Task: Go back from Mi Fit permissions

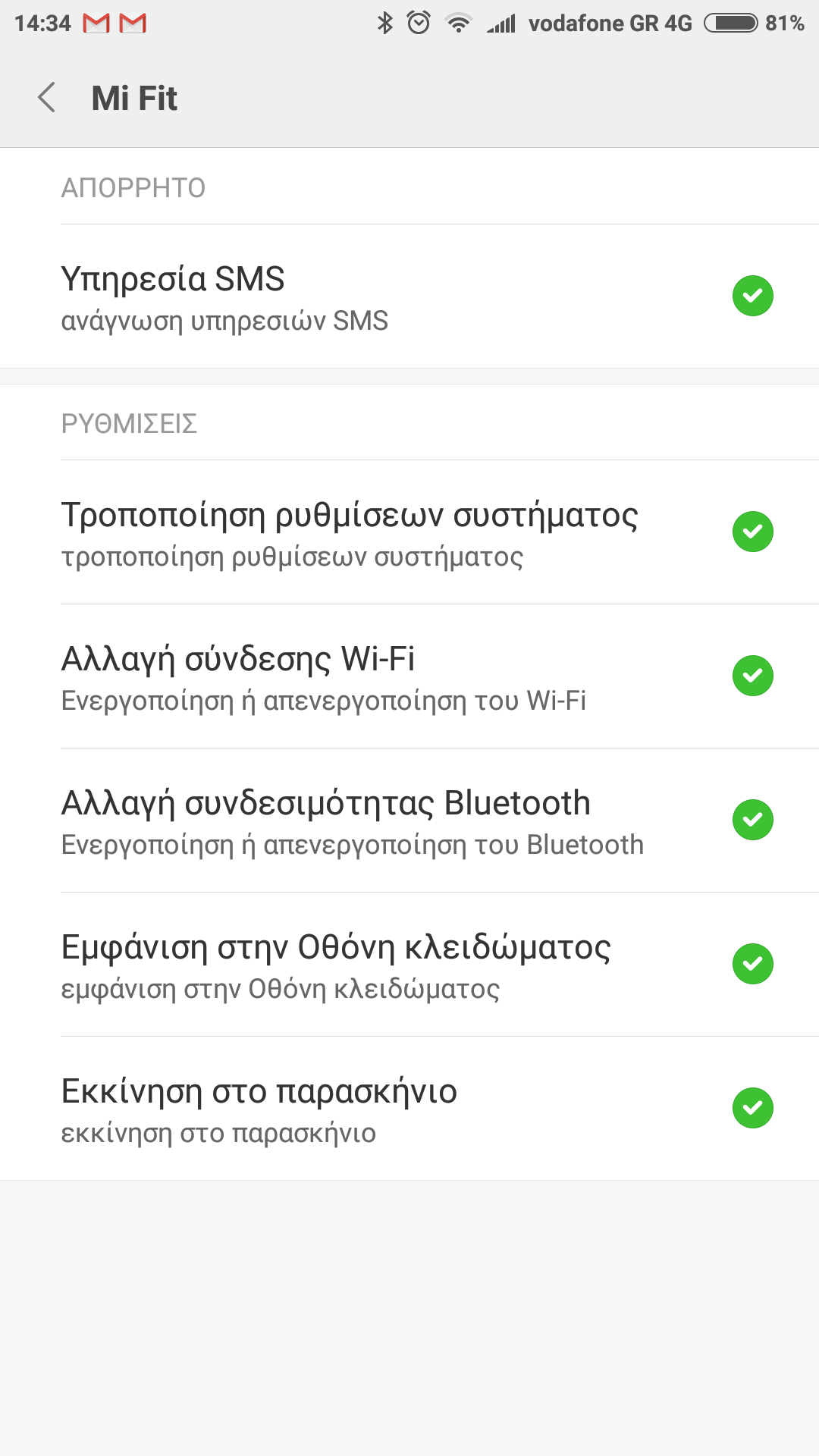Action: click(x=47, y=98)
